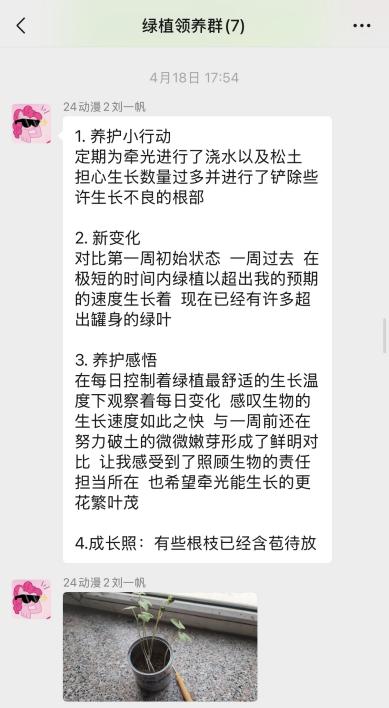Open 刘一帆's avatar beside the plant photo
This screenshot has width=389, height=708.
click(31, 599)
